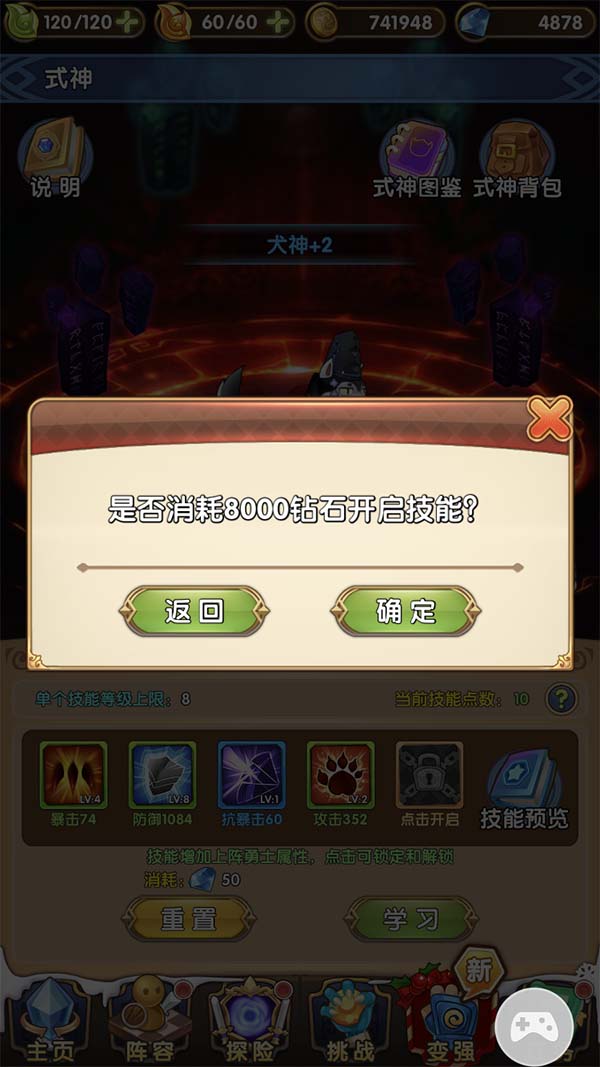Confirm spending 8000 diamonds with 确定
The image size is (600, 1067).
point(406,611)
